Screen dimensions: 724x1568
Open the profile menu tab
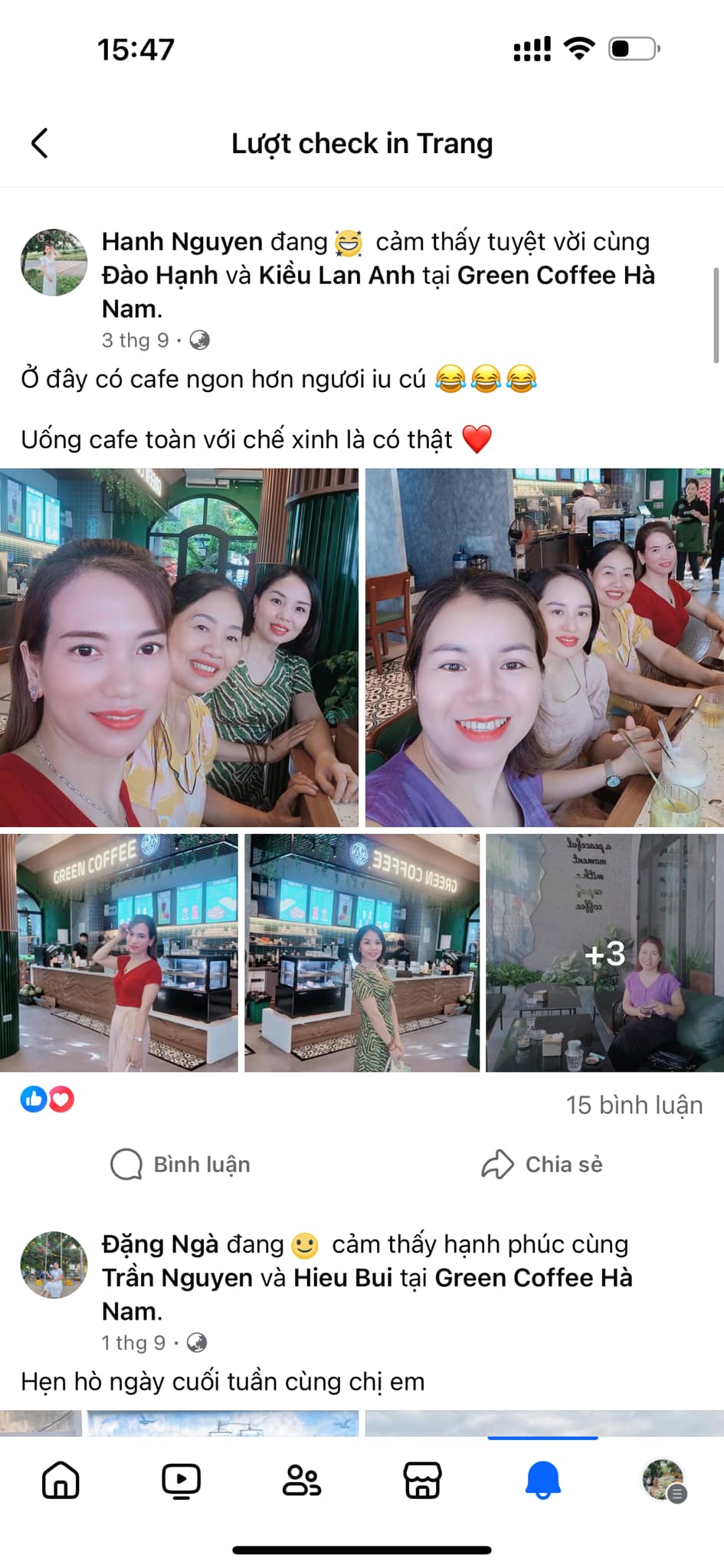click(x=663, y=1480)
